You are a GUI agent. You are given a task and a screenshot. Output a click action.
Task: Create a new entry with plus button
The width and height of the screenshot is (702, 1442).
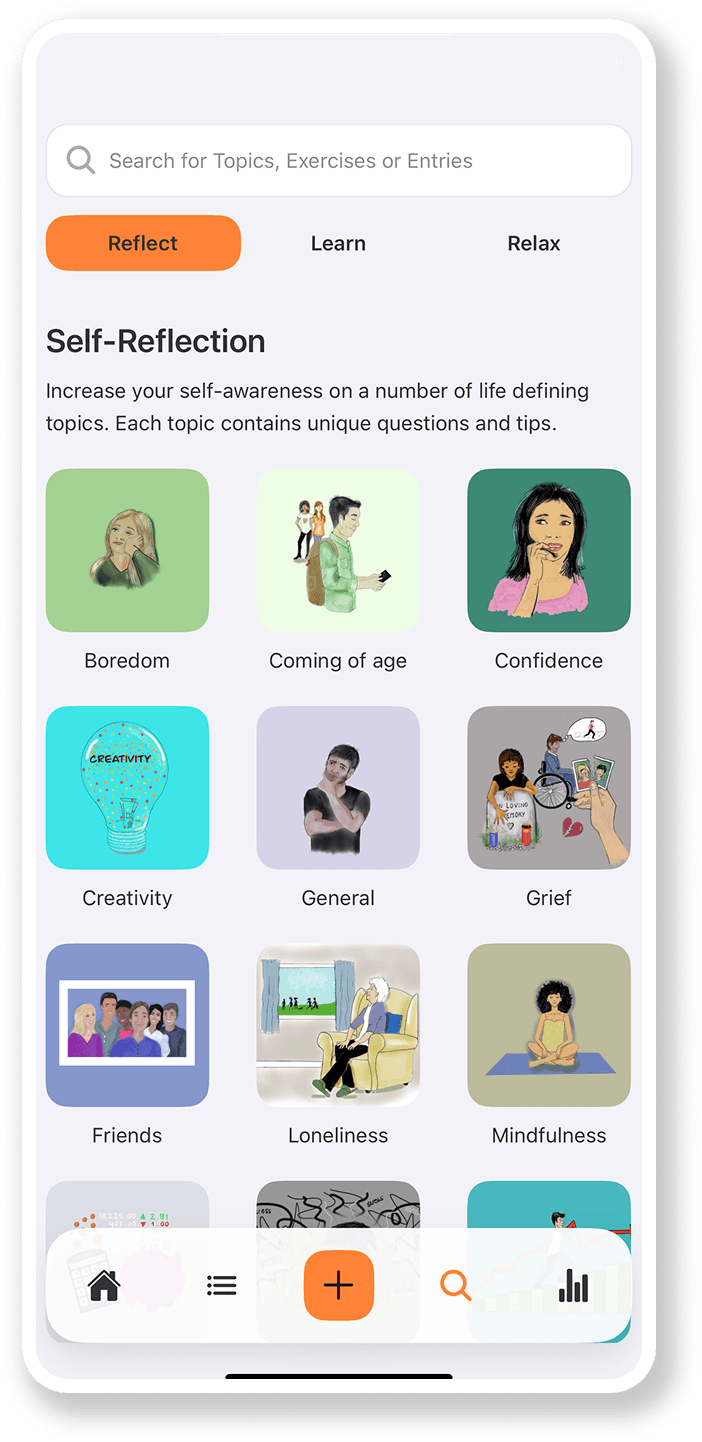point(338,1285)
